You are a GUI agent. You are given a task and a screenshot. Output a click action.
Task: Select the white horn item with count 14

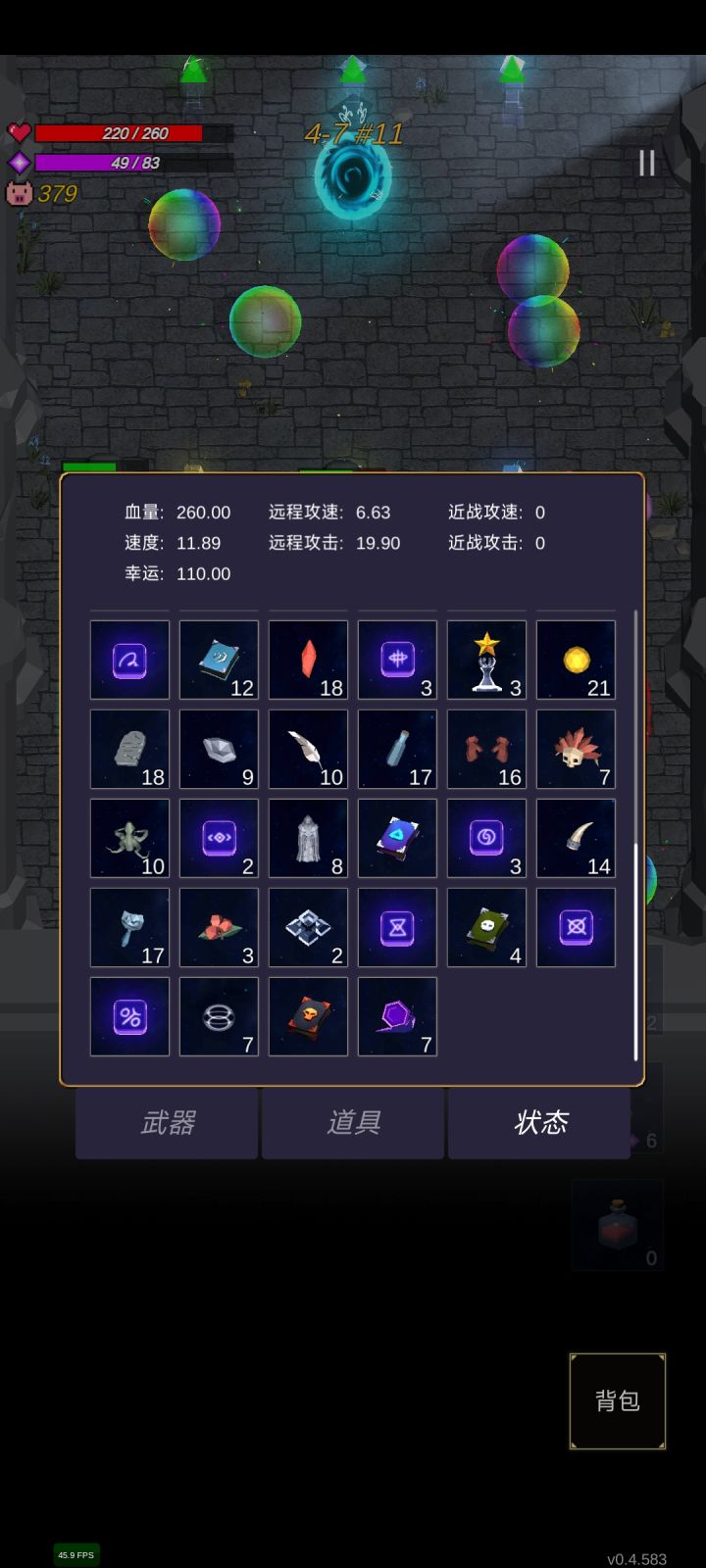click(x=576, y=838)
